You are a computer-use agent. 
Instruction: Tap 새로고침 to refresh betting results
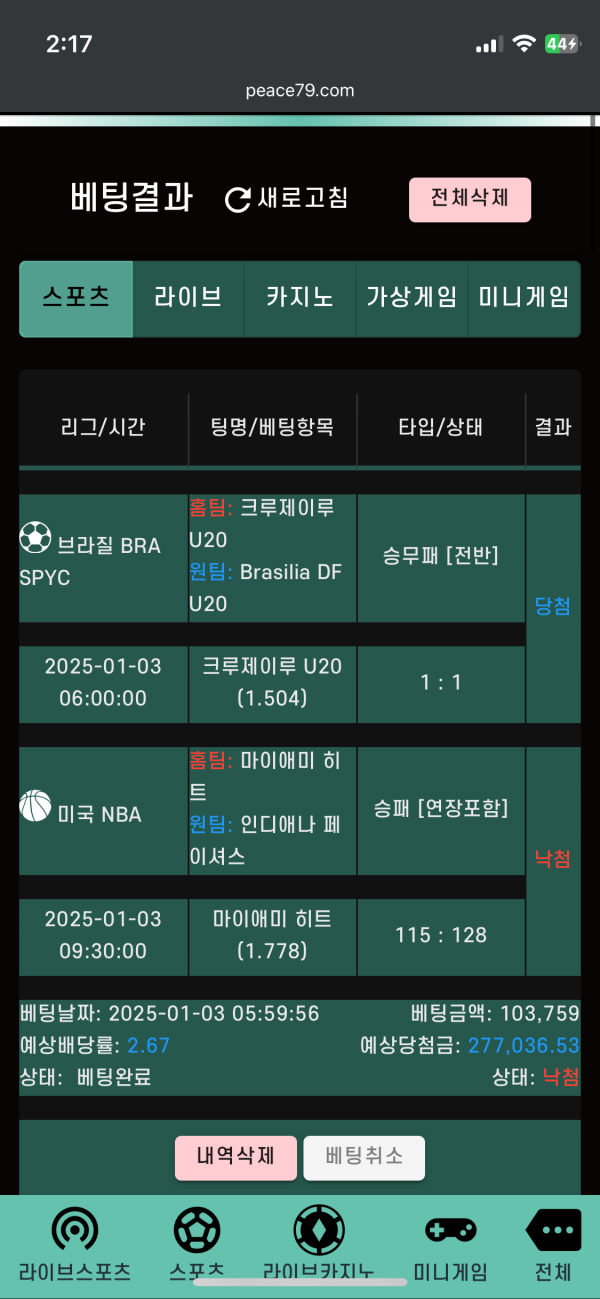286,198
